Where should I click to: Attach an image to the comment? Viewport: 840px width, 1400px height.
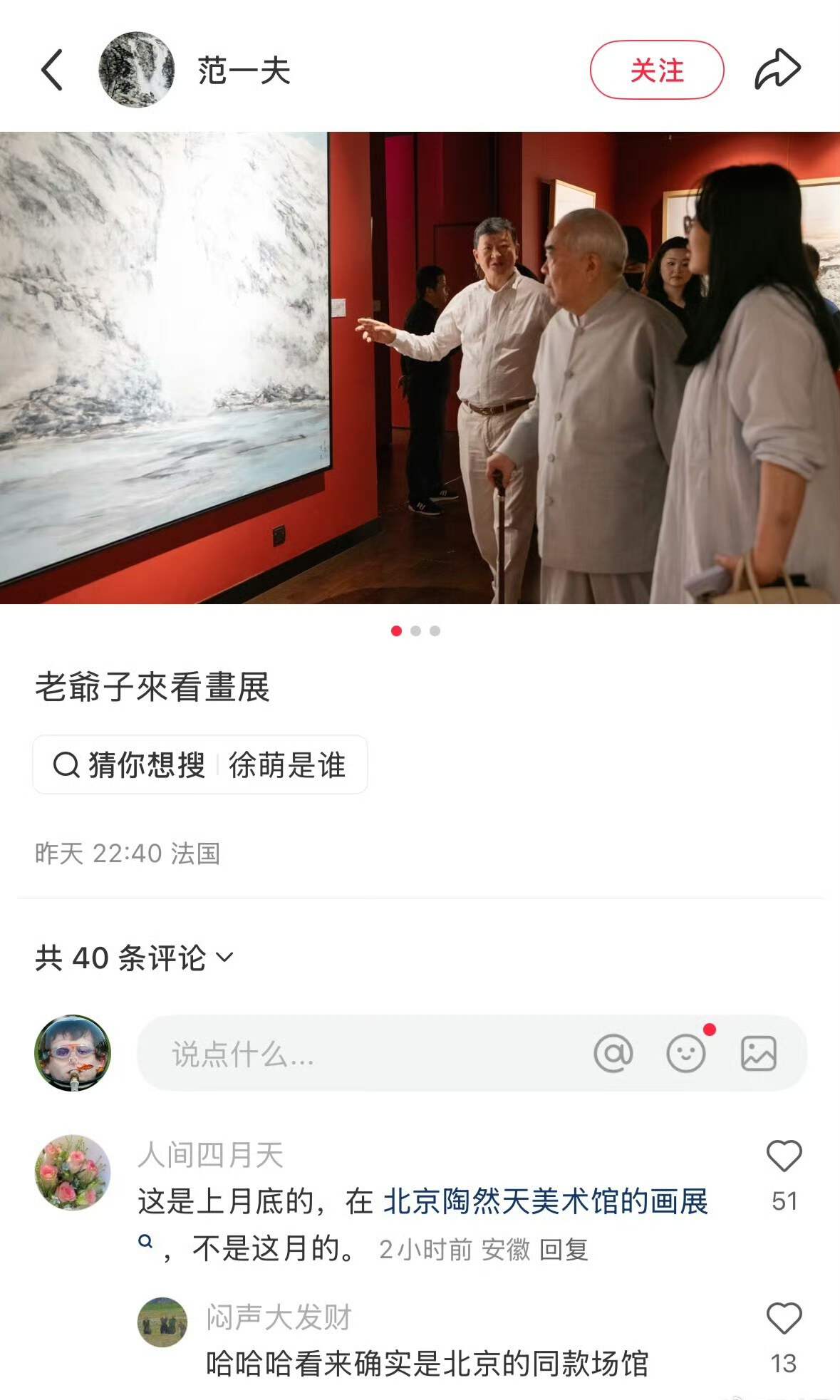coord(759,1054)
